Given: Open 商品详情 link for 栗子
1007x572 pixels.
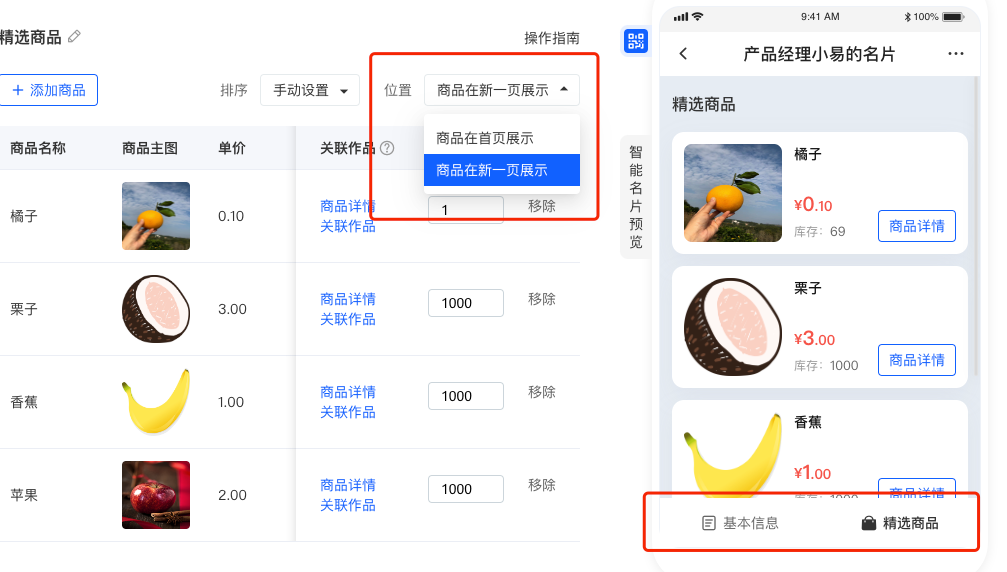Looking at the screenshot, I should pos(347,299).
